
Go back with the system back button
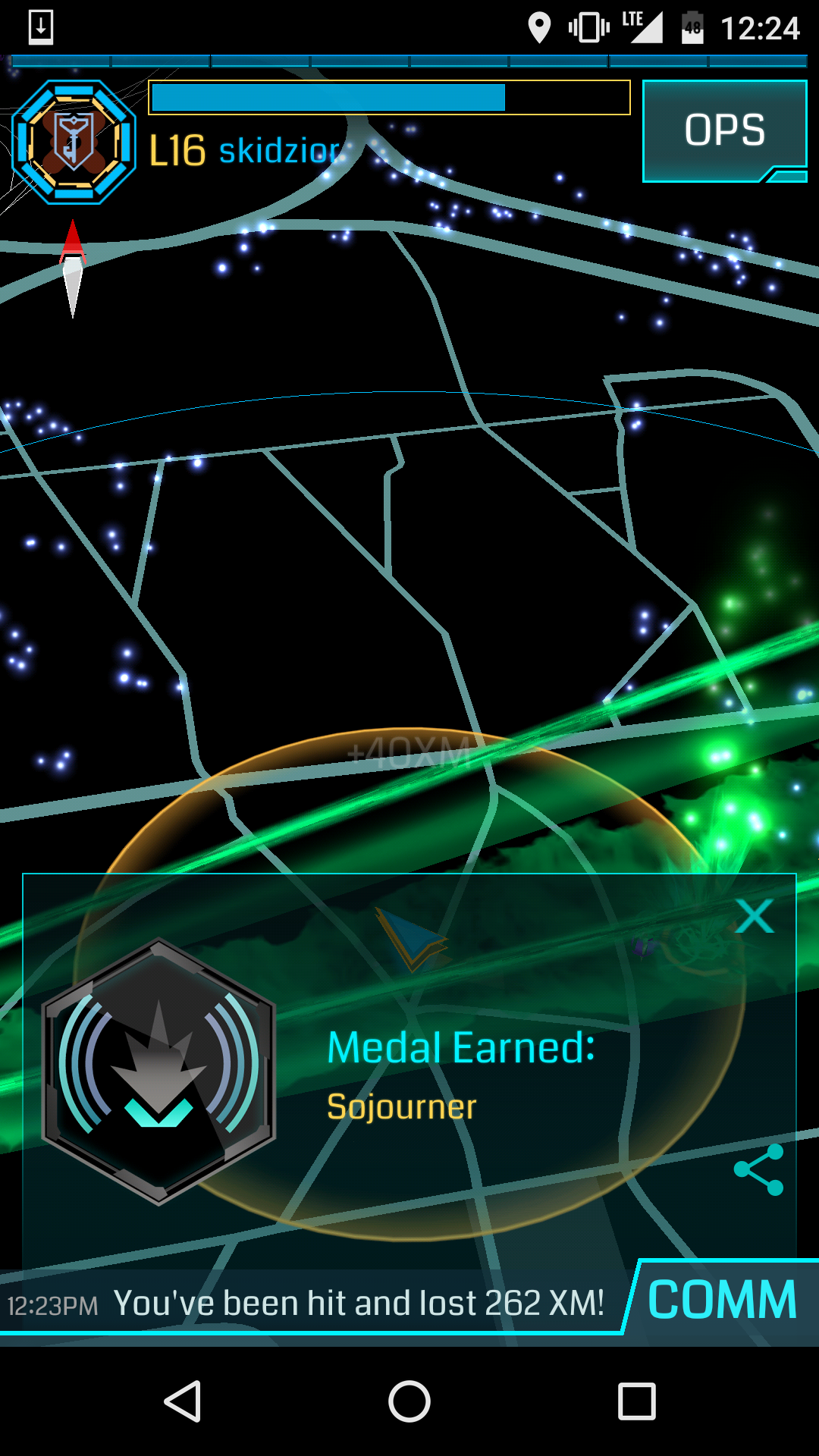coord(182,1401)
